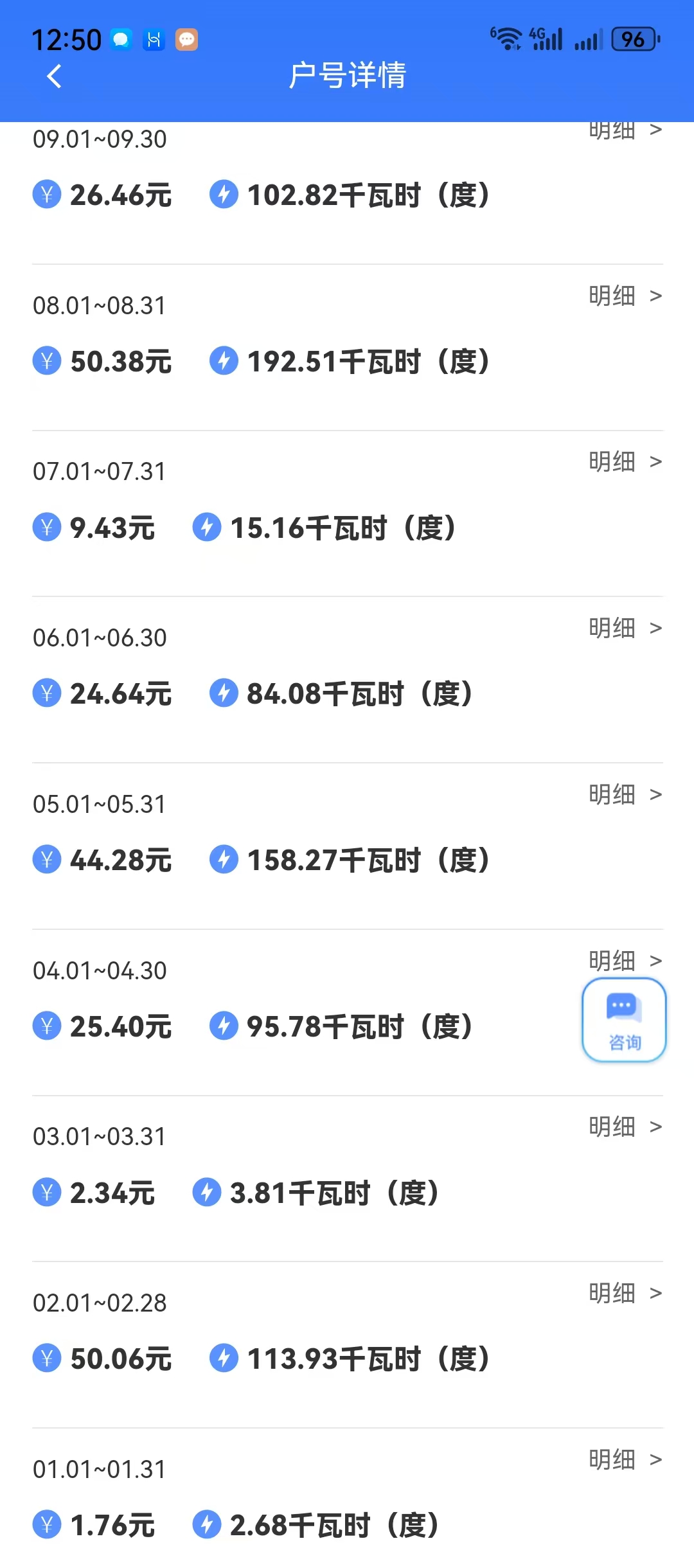
Task: Open 明细 for the 08.01~08.31 bill
Action: coord(611,296)
